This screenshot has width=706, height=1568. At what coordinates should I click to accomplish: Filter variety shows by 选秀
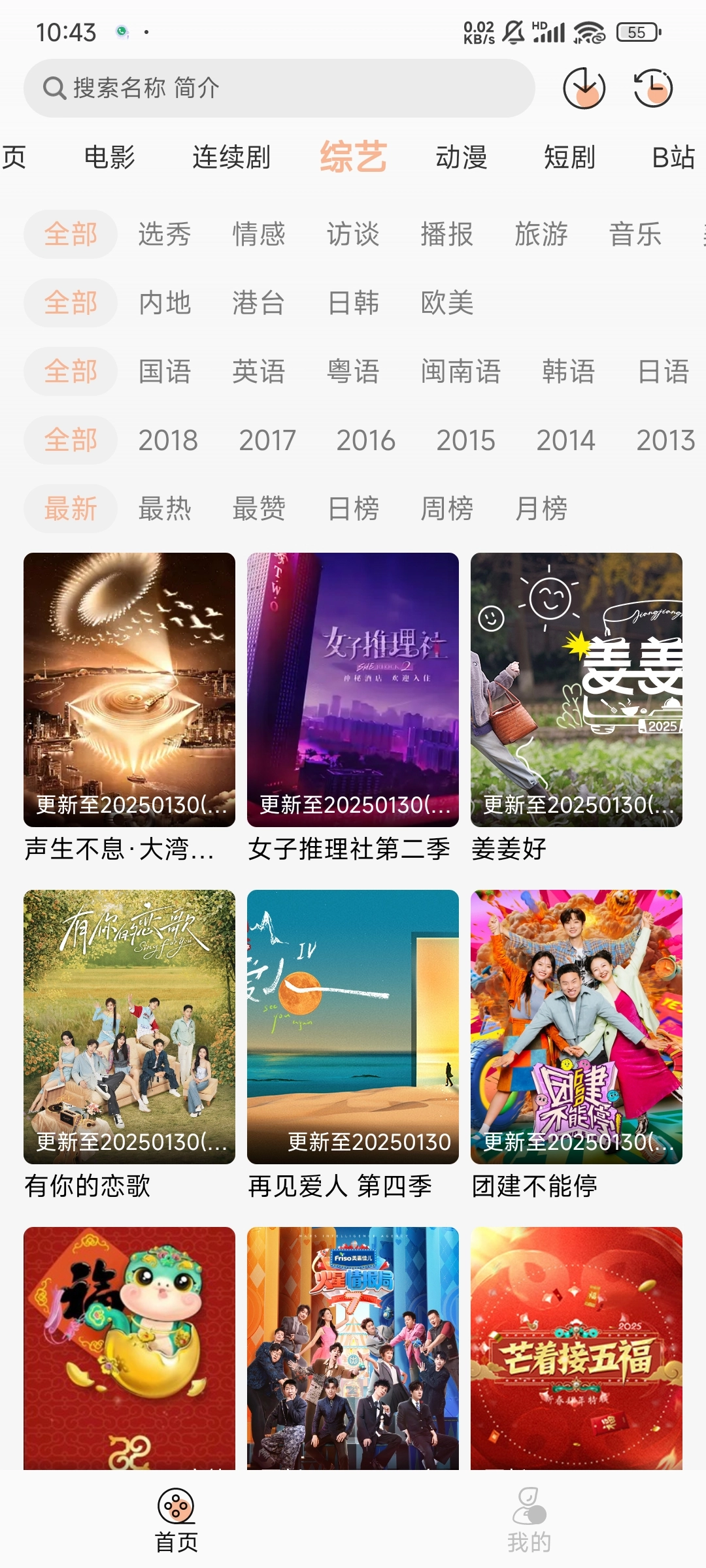(165, 235)
